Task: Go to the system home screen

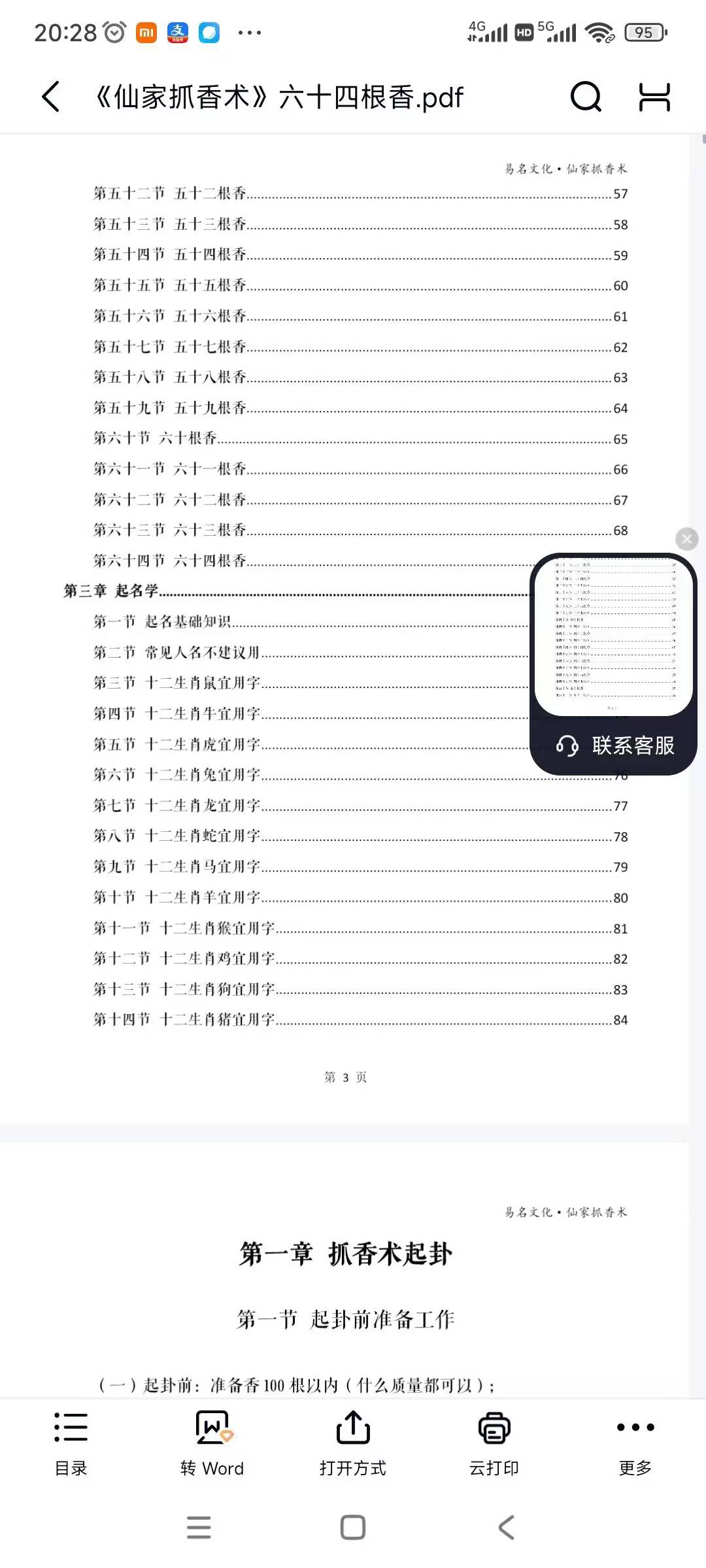Action: [353, 1527]
